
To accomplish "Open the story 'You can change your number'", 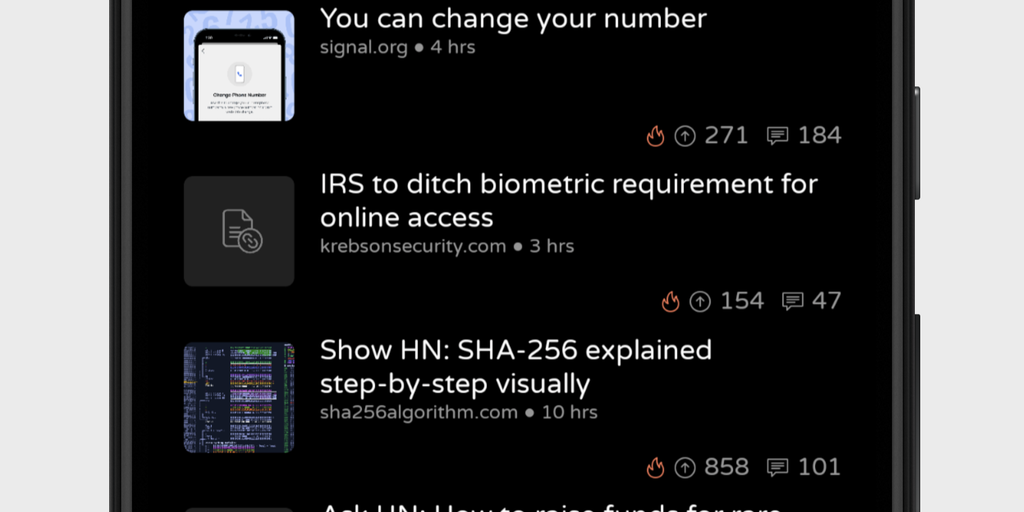I will point(513,19).
